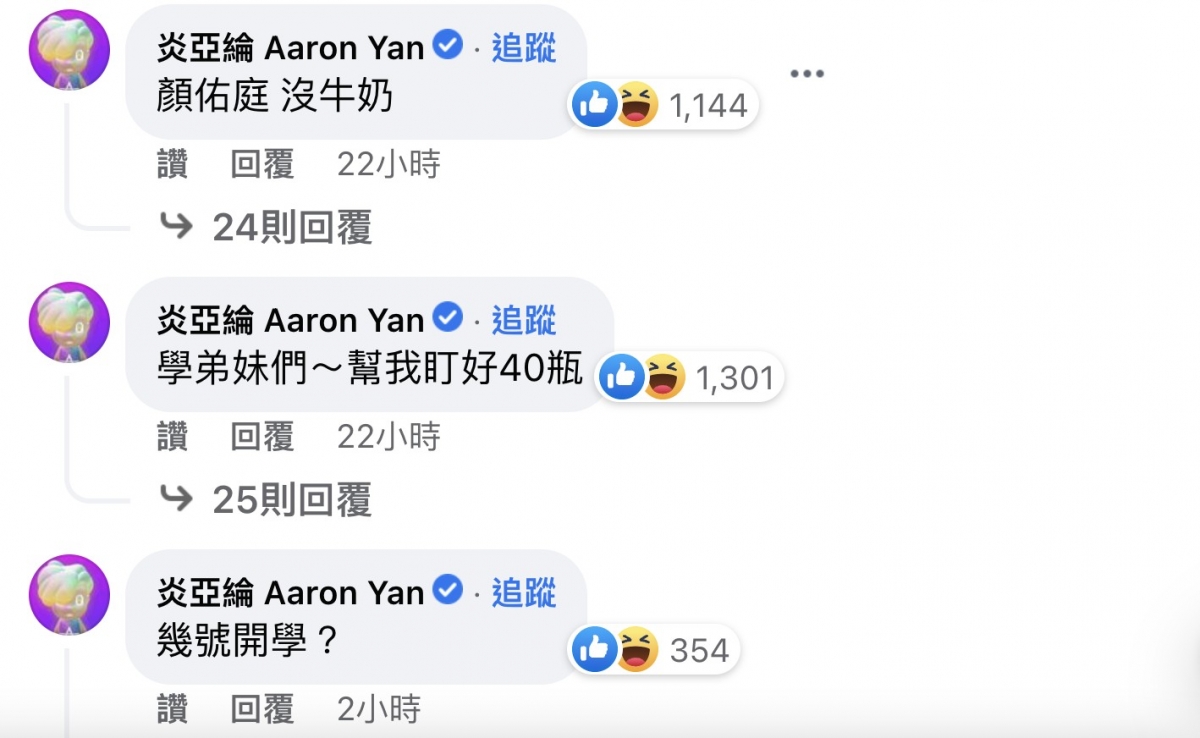Like the 學弟妹們 幫我盯好40瓶 comment

pyautogui.click(x=172, y=437)
